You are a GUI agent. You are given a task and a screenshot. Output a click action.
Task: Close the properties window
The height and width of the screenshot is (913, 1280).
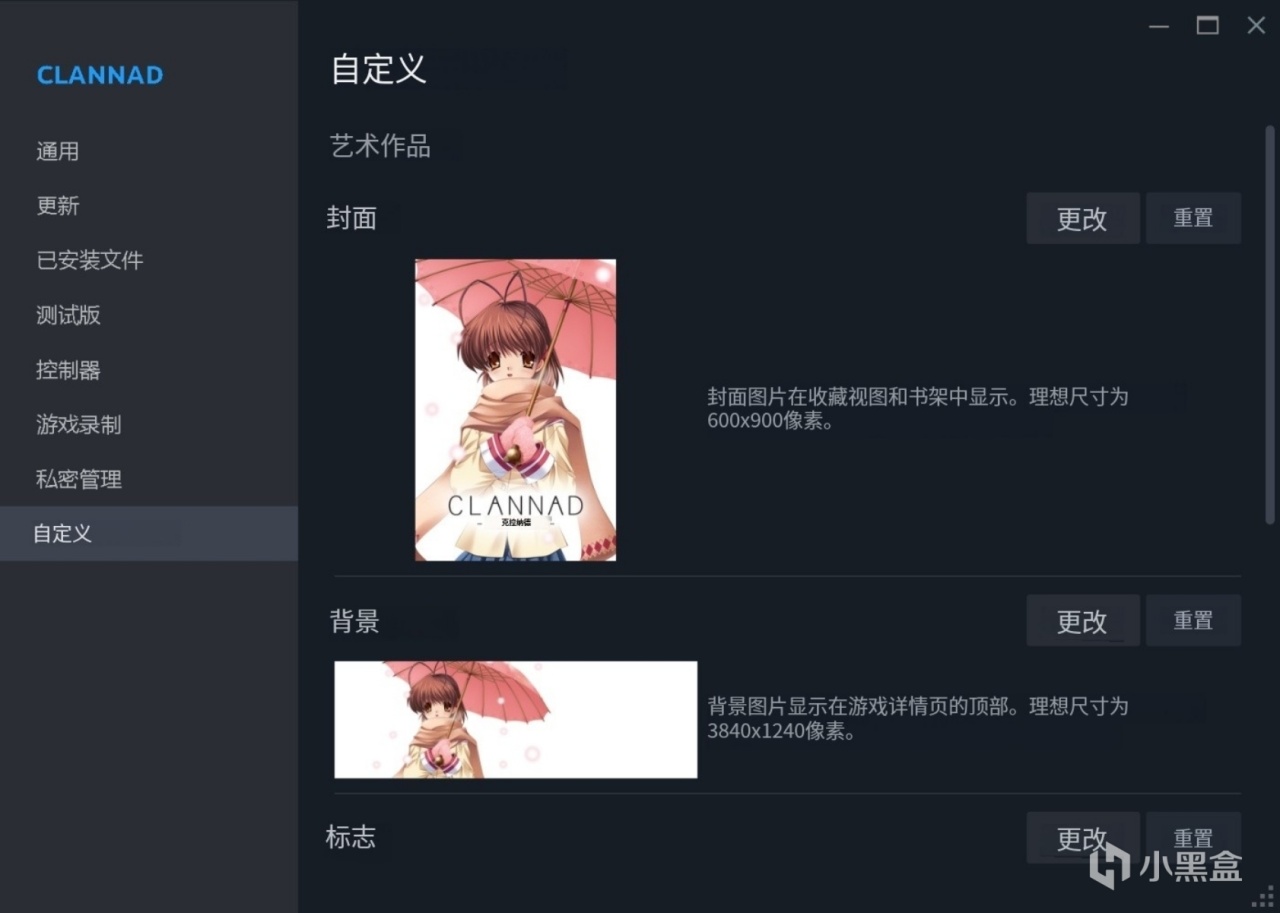pos(1256,26)
